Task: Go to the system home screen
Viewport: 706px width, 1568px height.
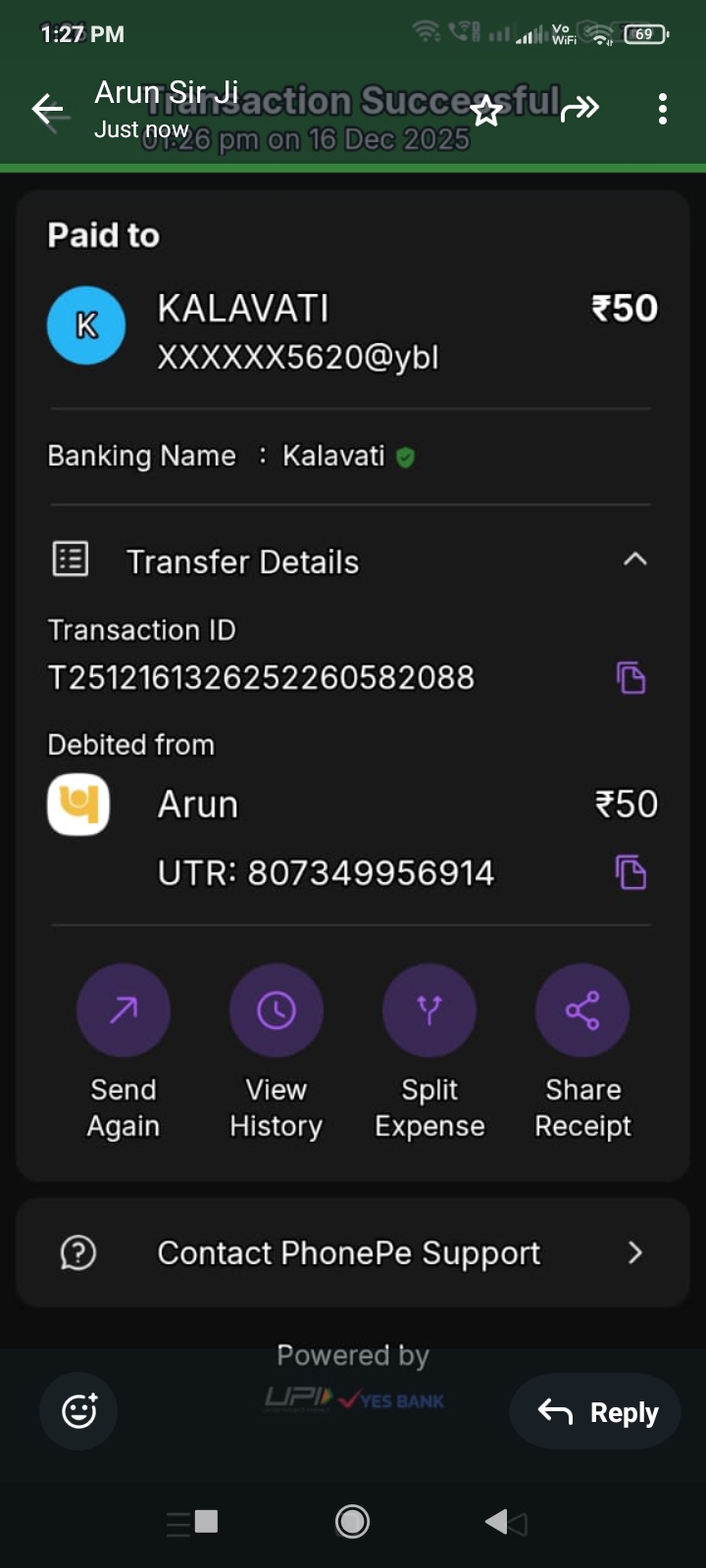Action: tap(352, 1521)
